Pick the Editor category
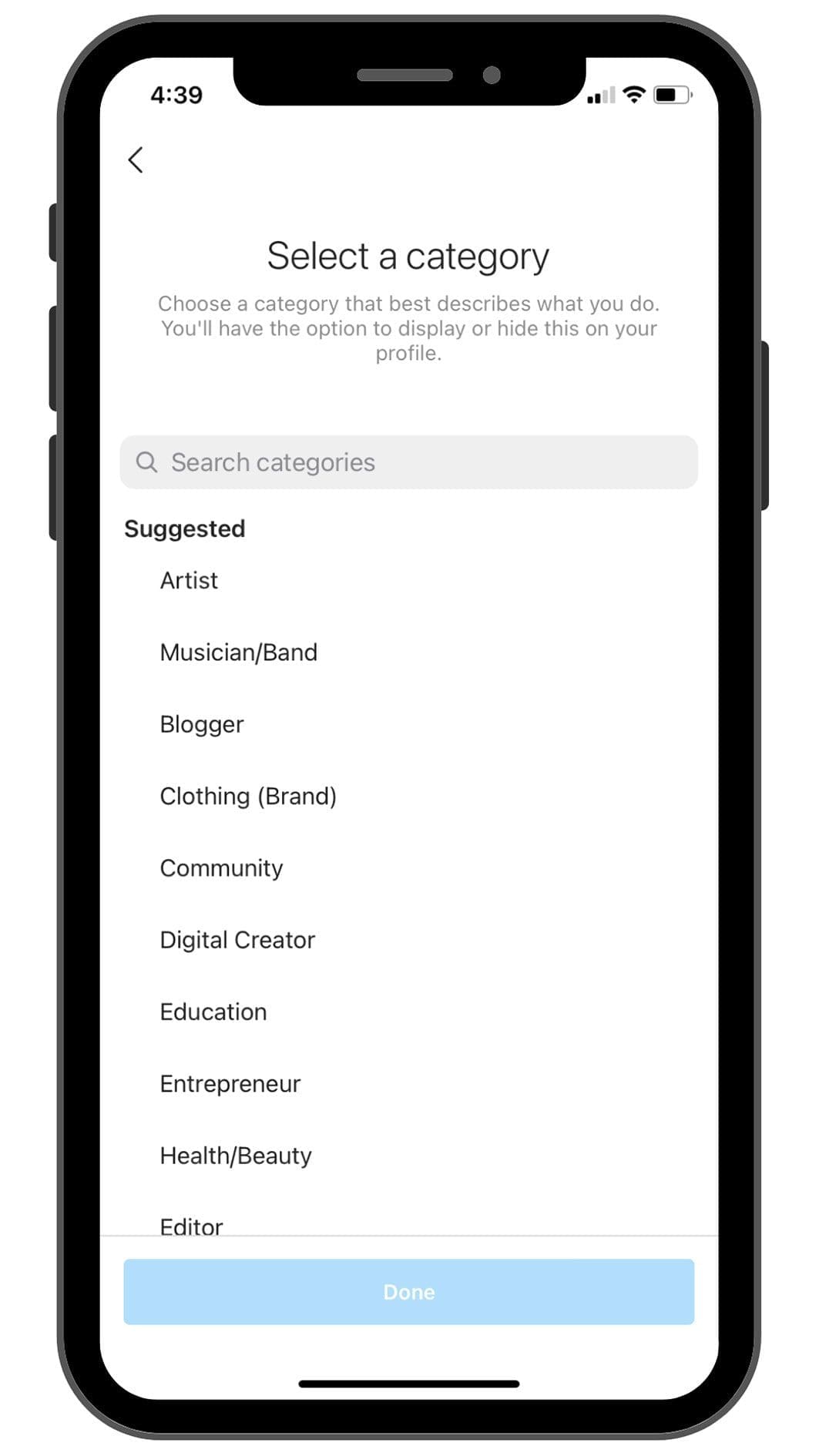 191,1225
